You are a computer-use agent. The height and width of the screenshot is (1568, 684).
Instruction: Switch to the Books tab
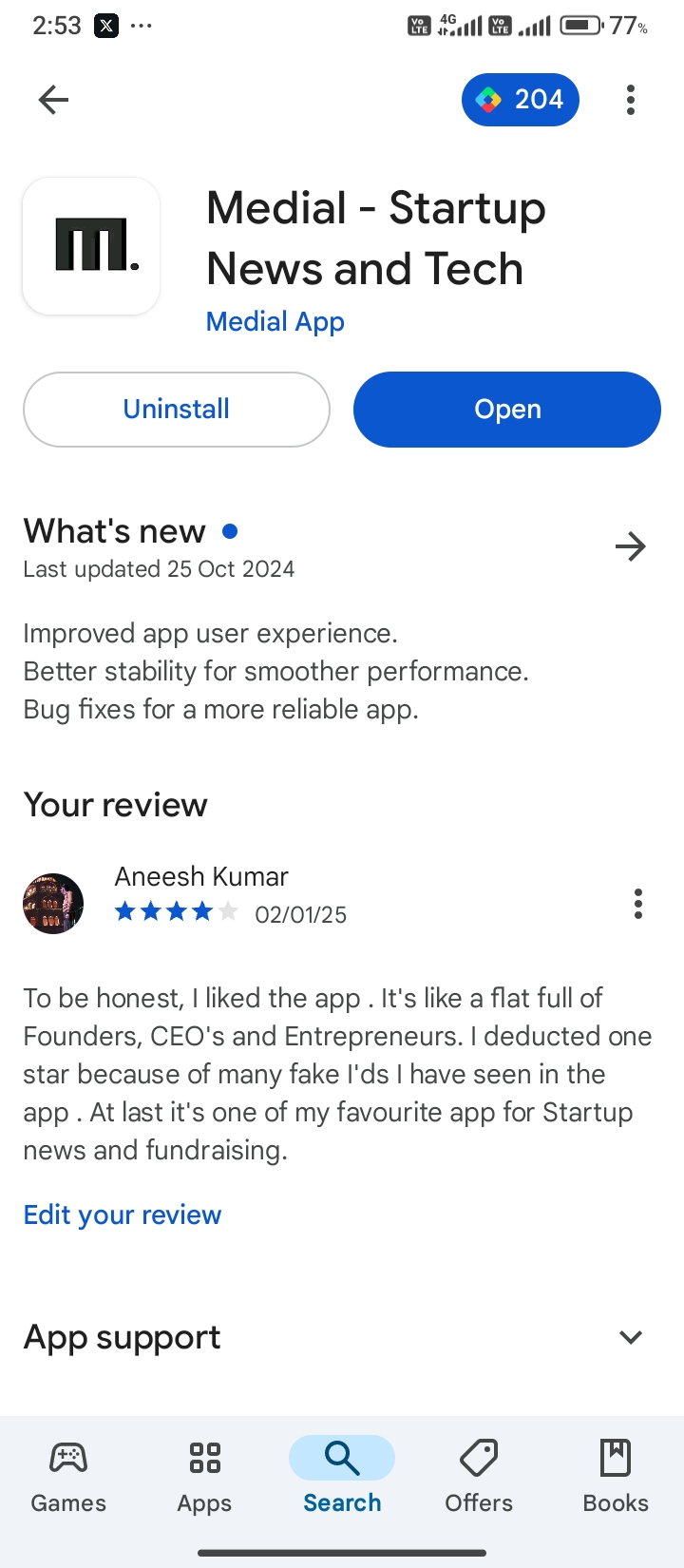click(616, 1476)
